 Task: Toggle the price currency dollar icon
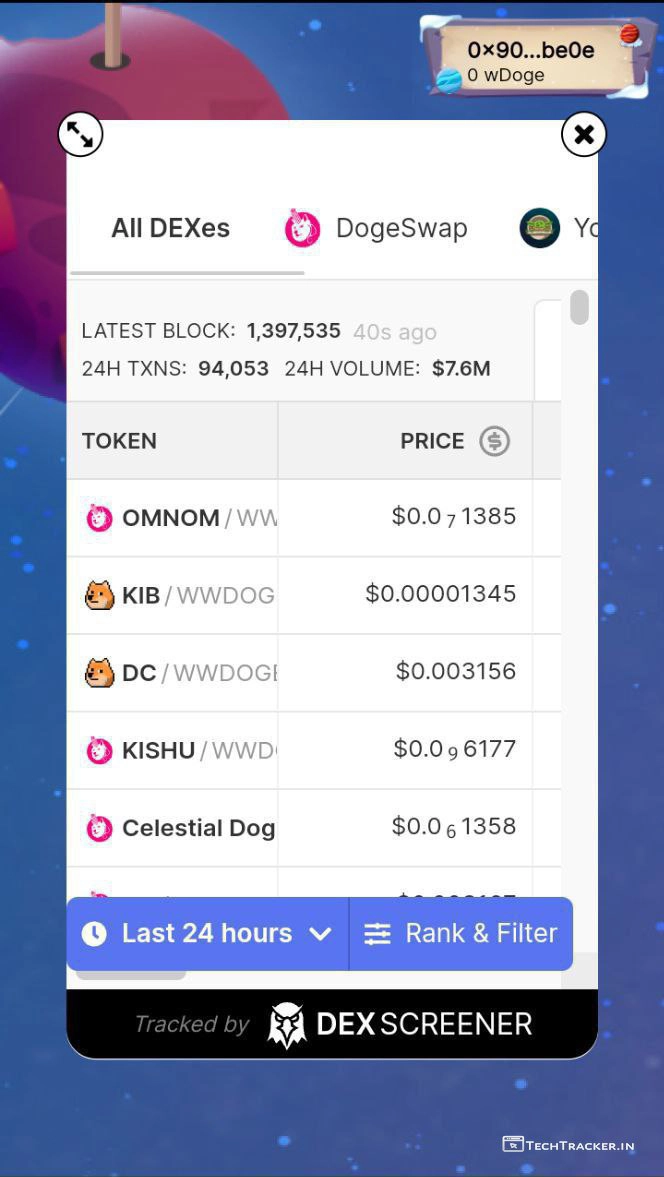[x=494, y=441]
